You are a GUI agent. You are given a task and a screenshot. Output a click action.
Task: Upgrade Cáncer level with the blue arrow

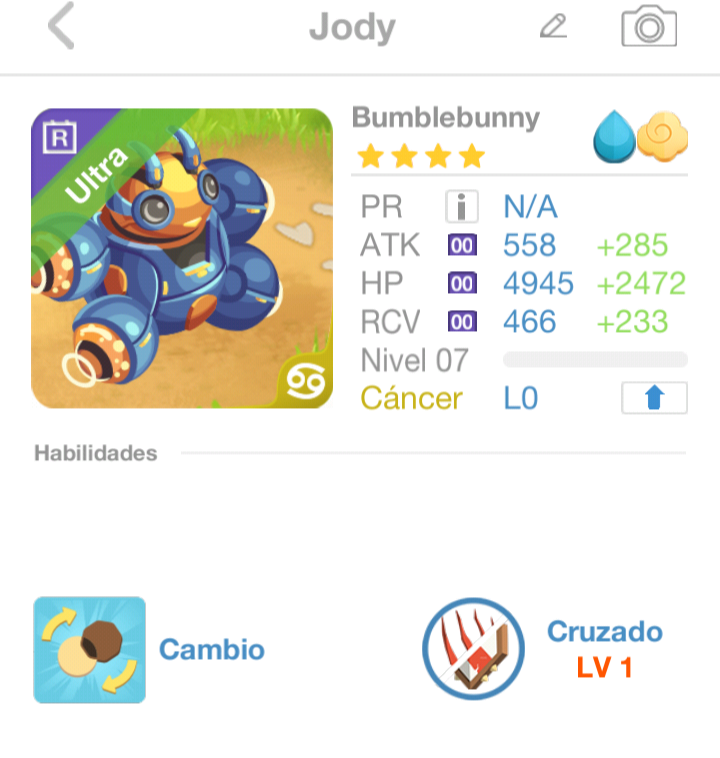(x=654, y=398)
